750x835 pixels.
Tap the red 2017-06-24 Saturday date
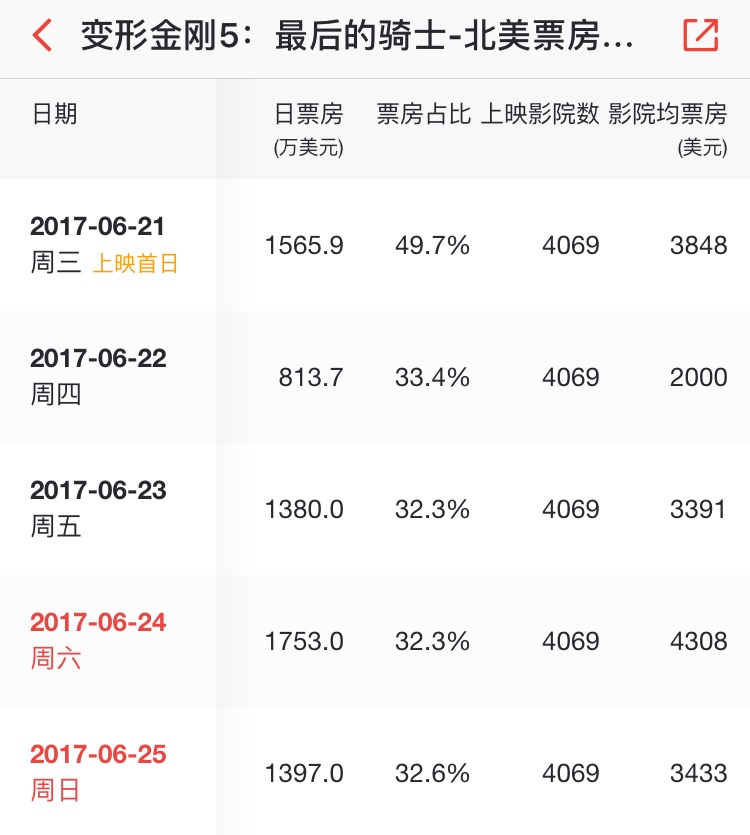click(x=98, y=622)
